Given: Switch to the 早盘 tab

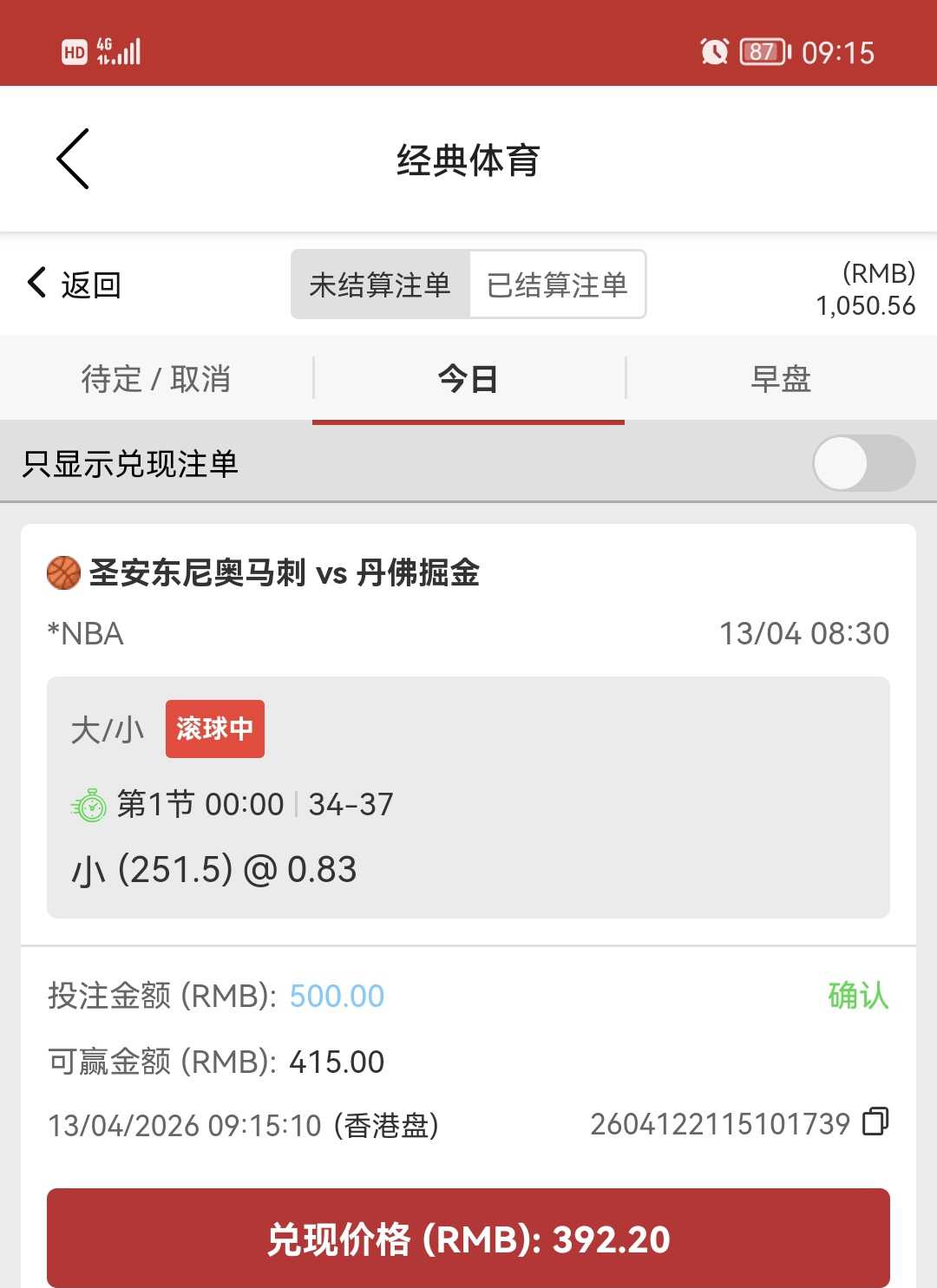Looking at the screenshot, I should tap(781, 379).
